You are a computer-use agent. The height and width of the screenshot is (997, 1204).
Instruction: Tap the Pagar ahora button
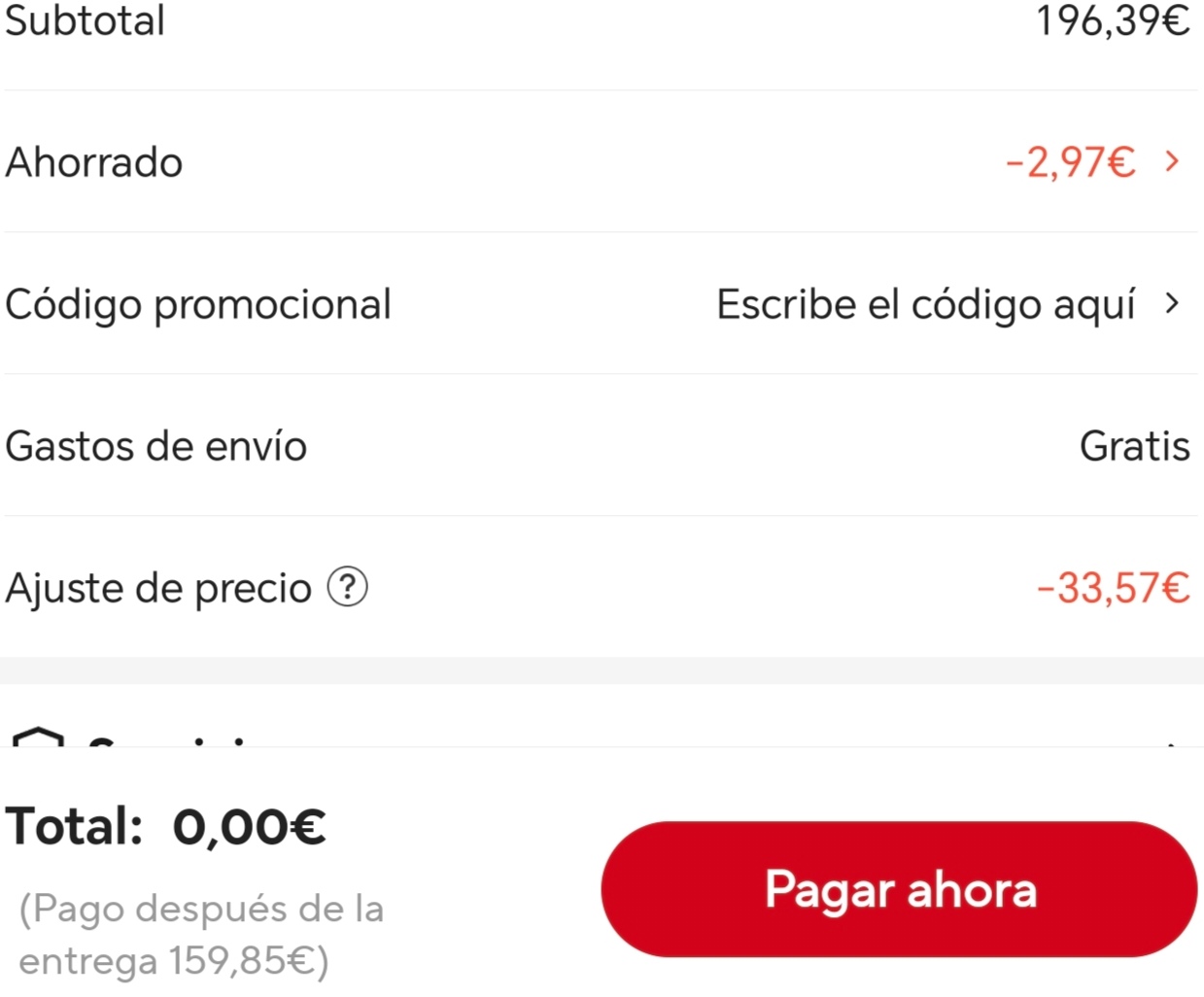coord(899,888)
